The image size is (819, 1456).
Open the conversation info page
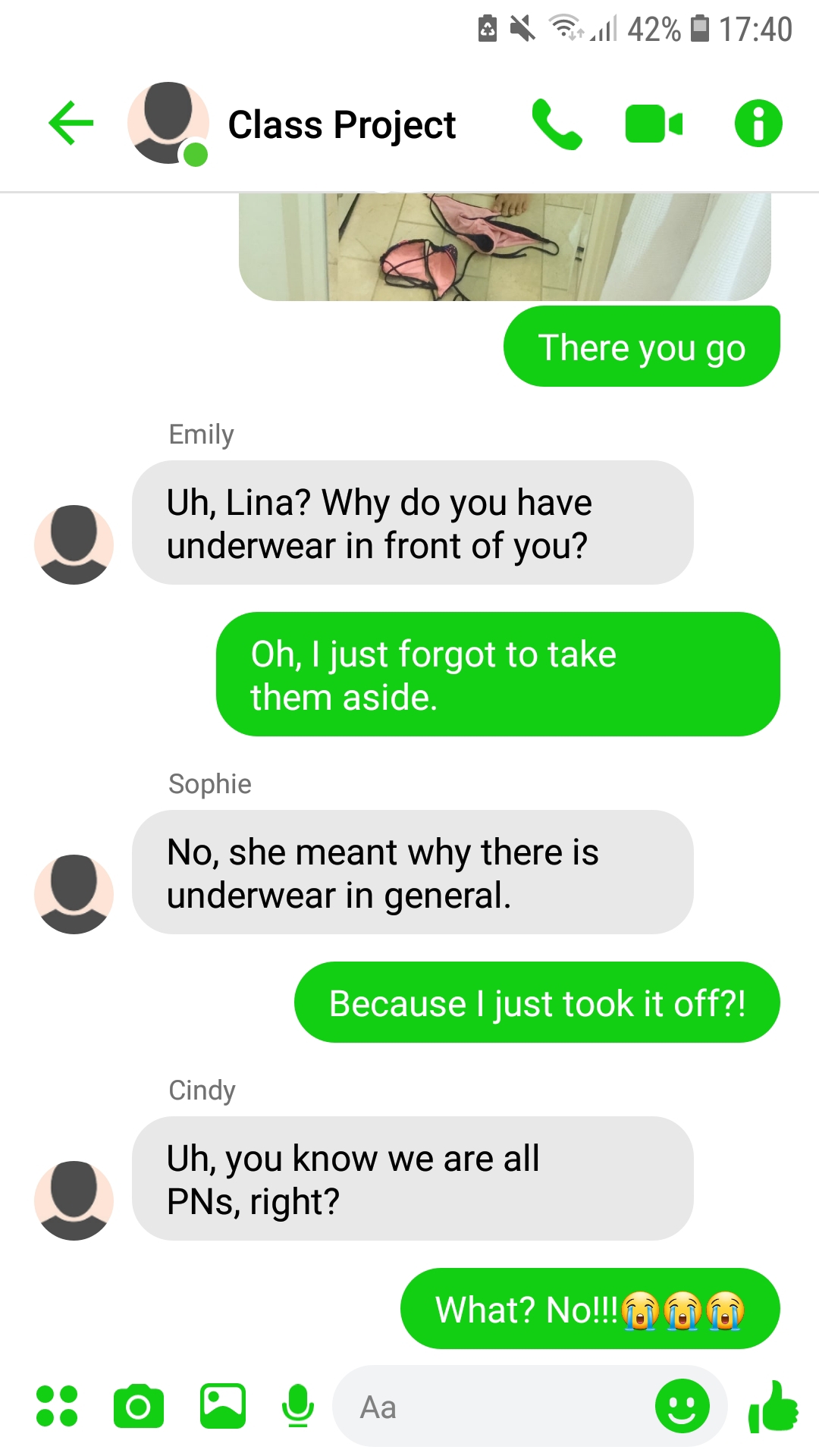click(758, 124)
